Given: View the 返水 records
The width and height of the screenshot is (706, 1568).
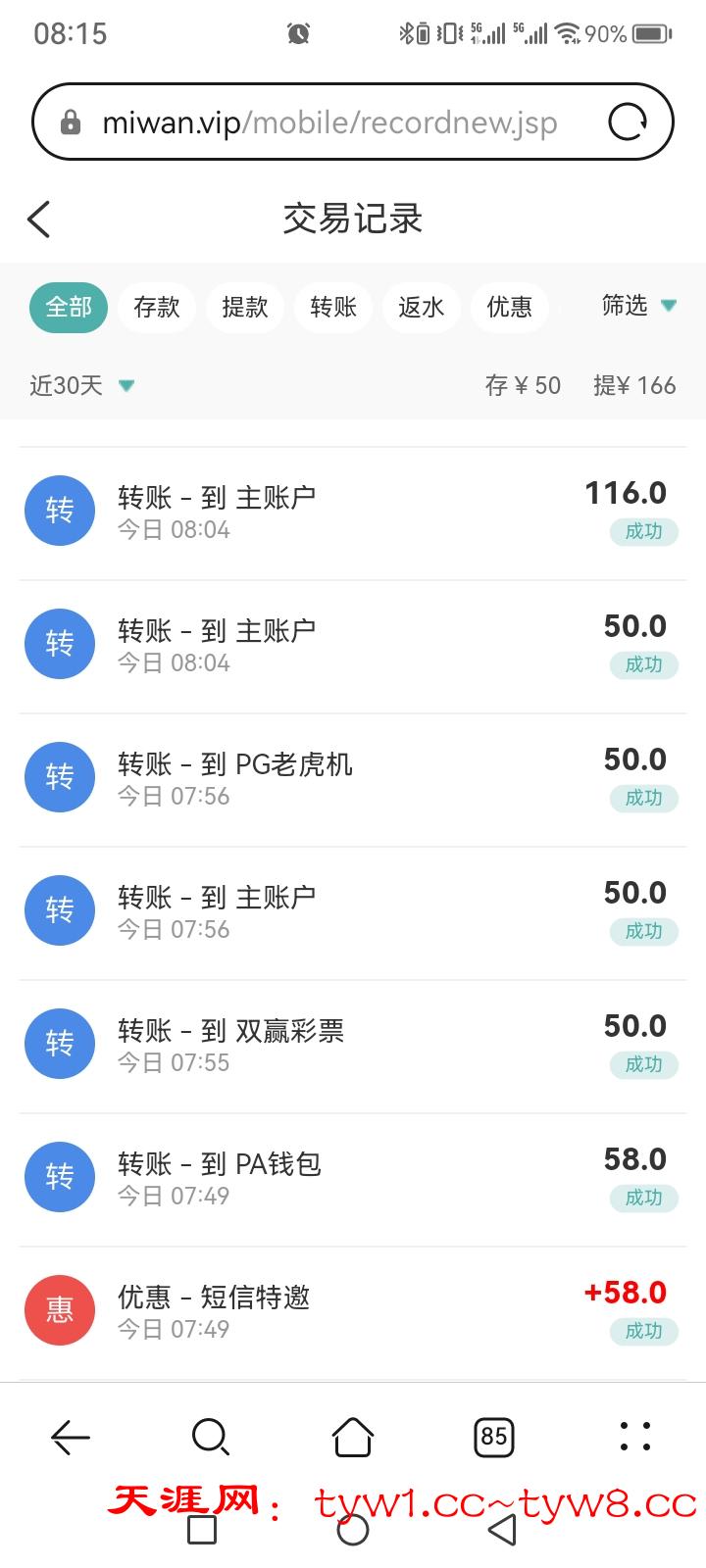Looking at the screenshot, I should 422,307.
